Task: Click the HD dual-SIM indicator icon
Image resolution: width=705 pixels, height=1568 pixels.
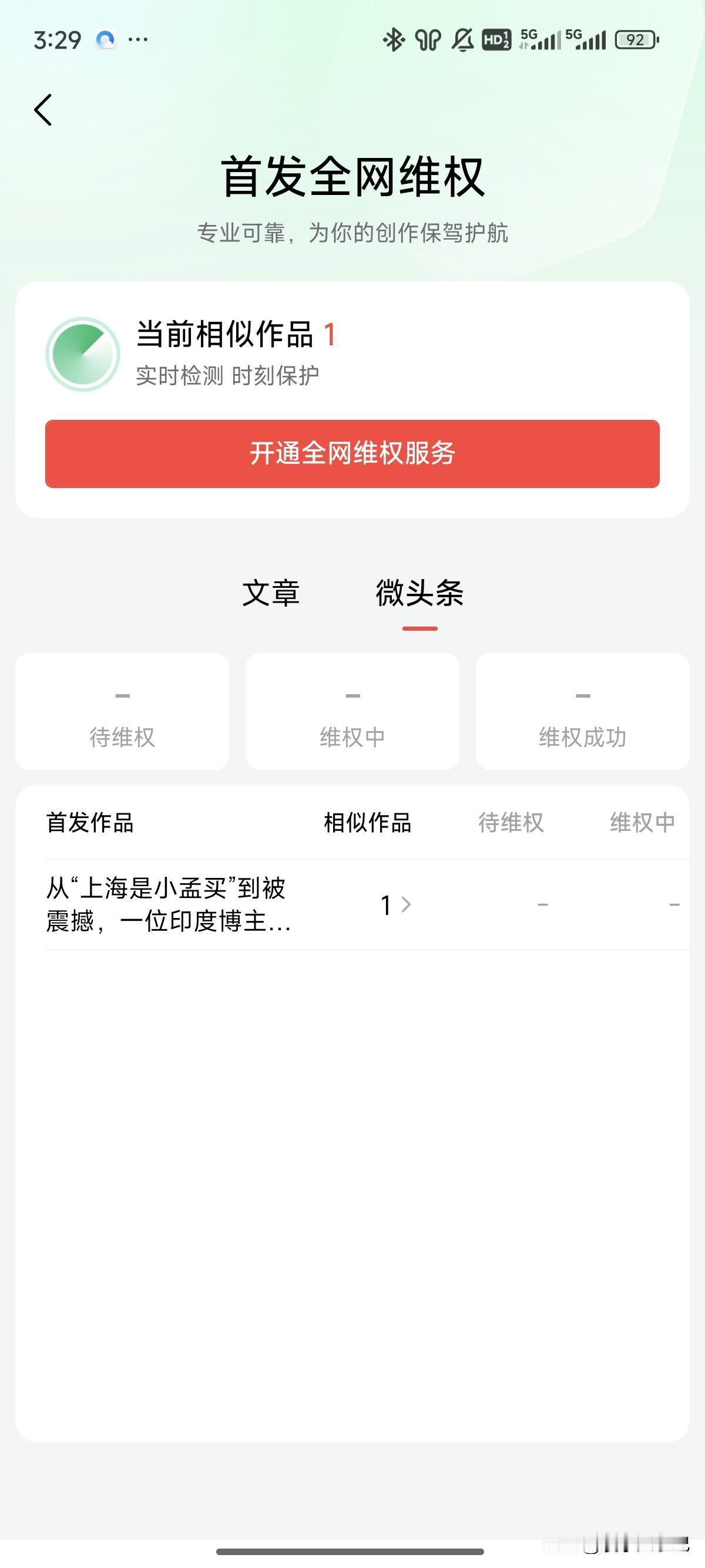Action: click(x=498, y=39)
